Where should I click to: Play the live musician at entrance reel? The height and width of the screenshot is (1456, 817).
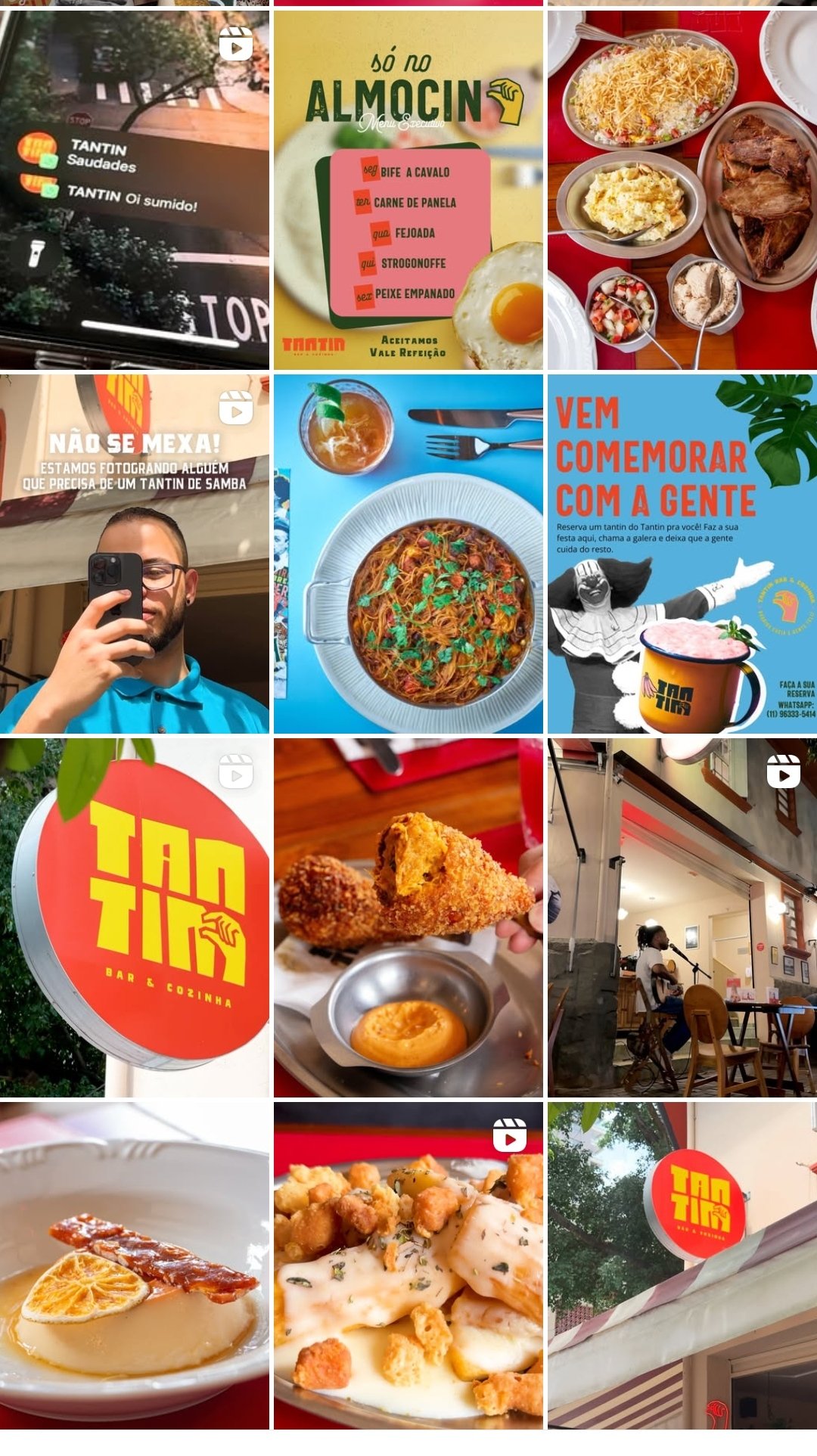pos(682,917)
